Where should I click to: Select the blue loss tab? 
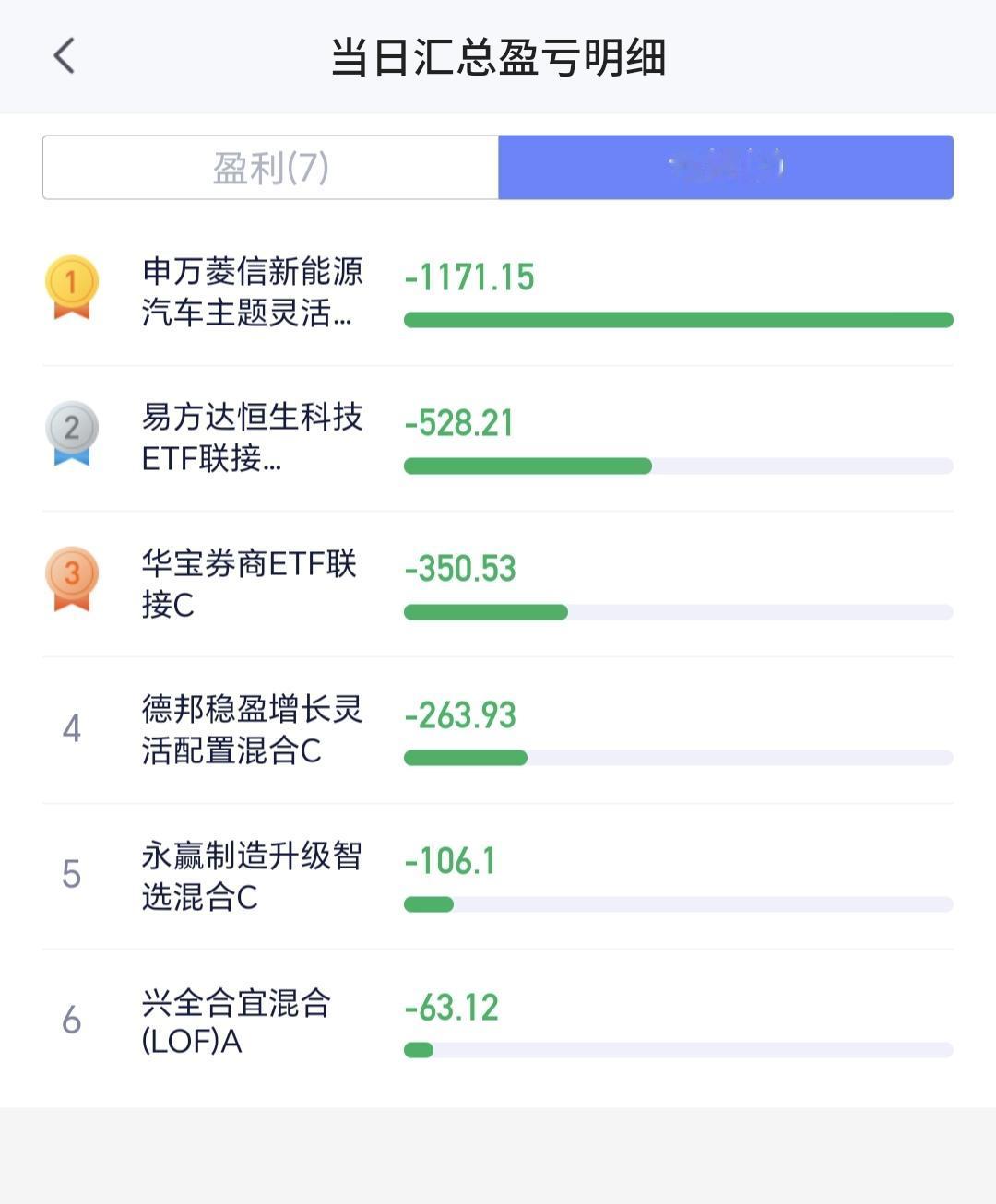click(x=726, y=167)
